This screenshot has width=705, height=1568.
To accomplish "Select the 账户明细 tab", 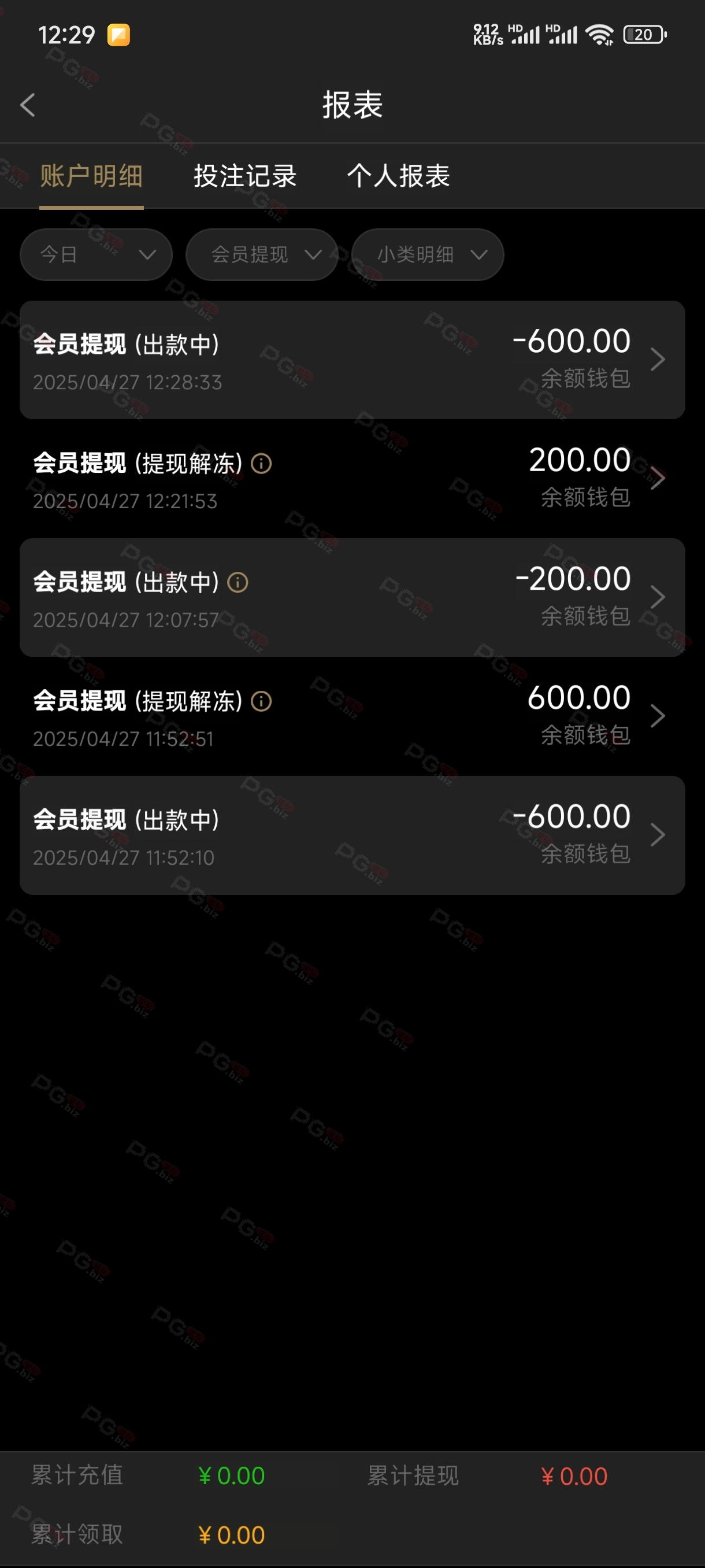I will point(91,176).
